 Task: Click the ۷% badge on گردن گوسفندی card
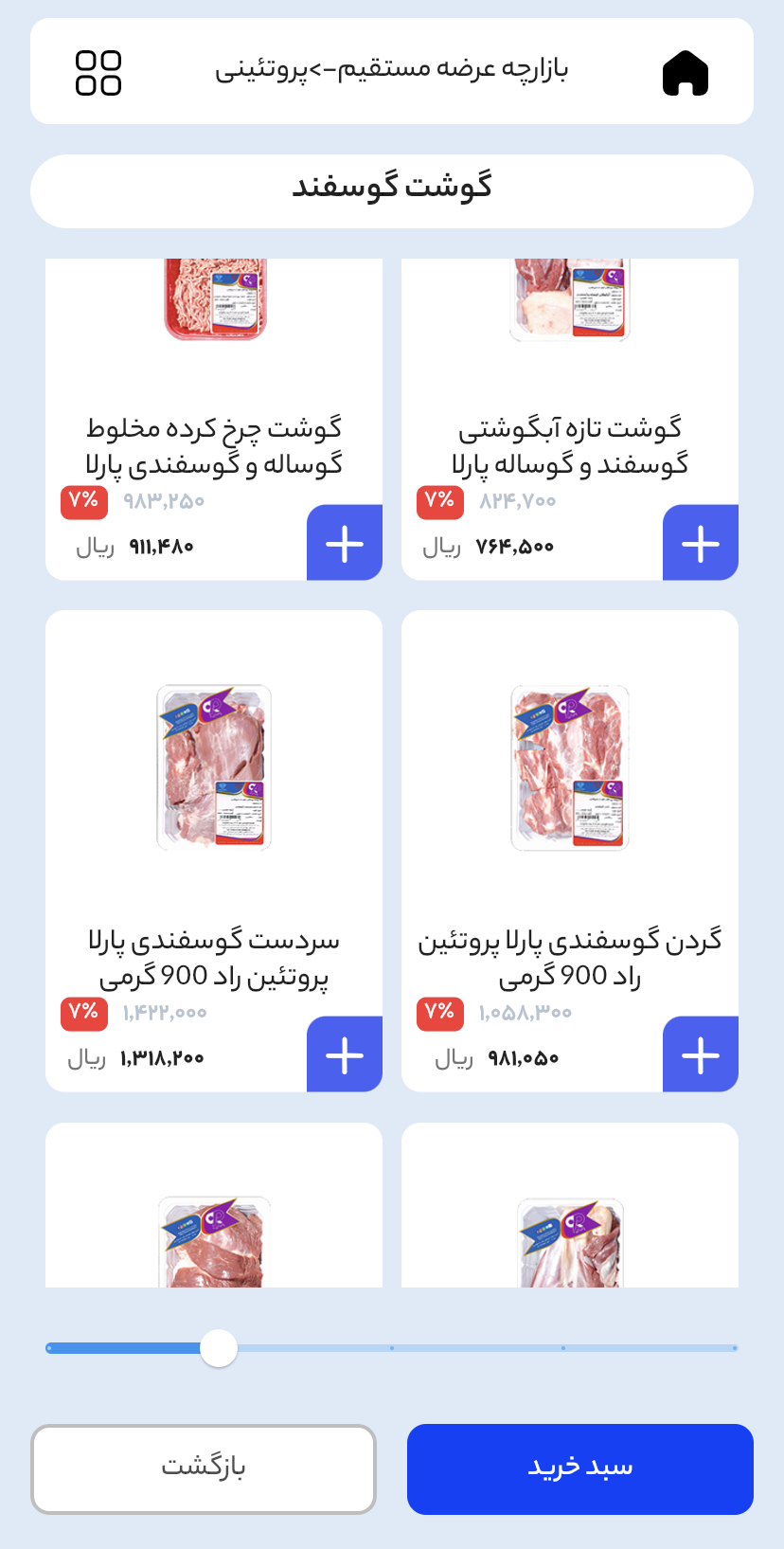(439, 1013)
